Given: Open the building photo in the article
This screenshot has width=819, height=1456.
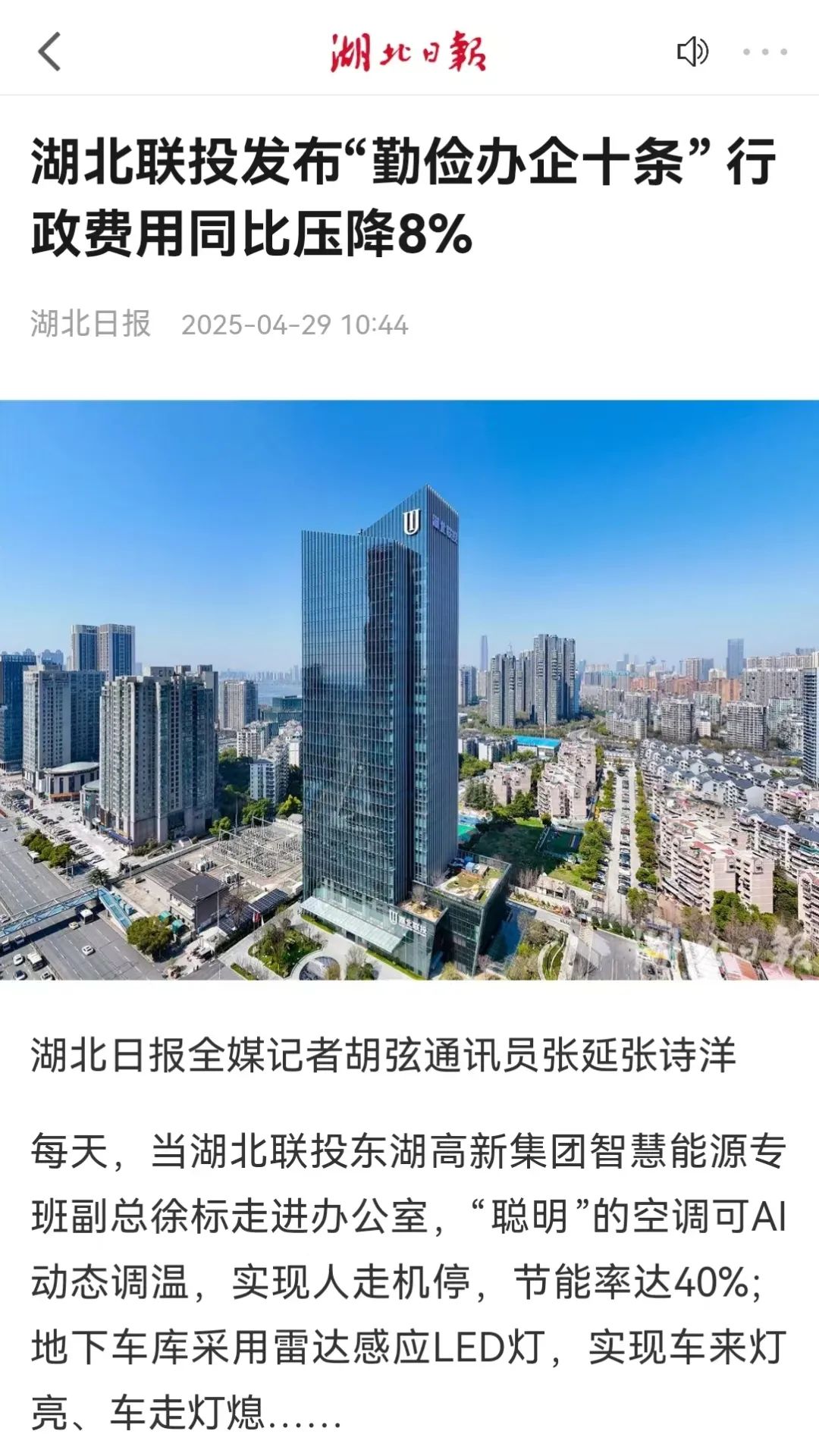Looking at the screenshot, I should pyautogui.click(x=409, y=690).
